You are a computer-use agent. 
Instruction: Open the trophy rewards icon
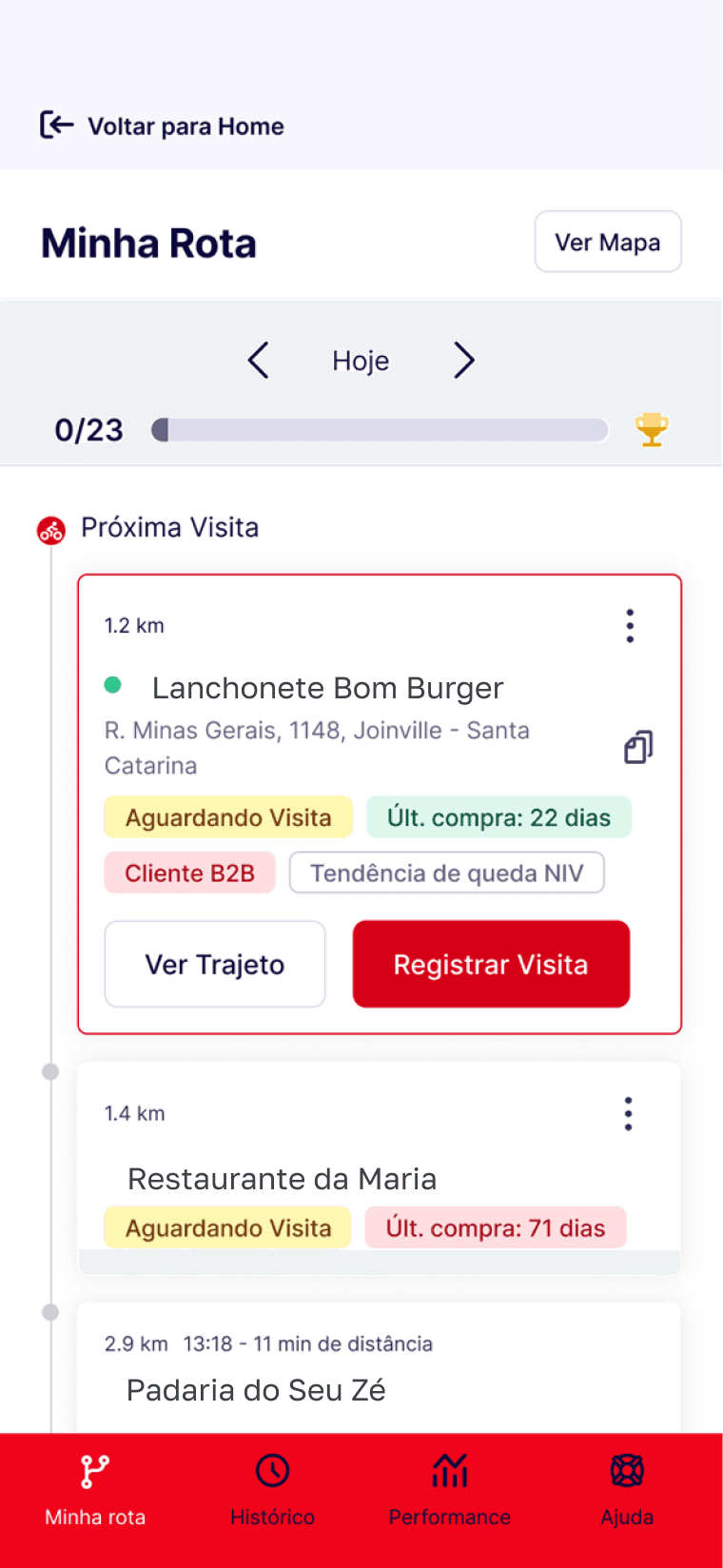652,430
